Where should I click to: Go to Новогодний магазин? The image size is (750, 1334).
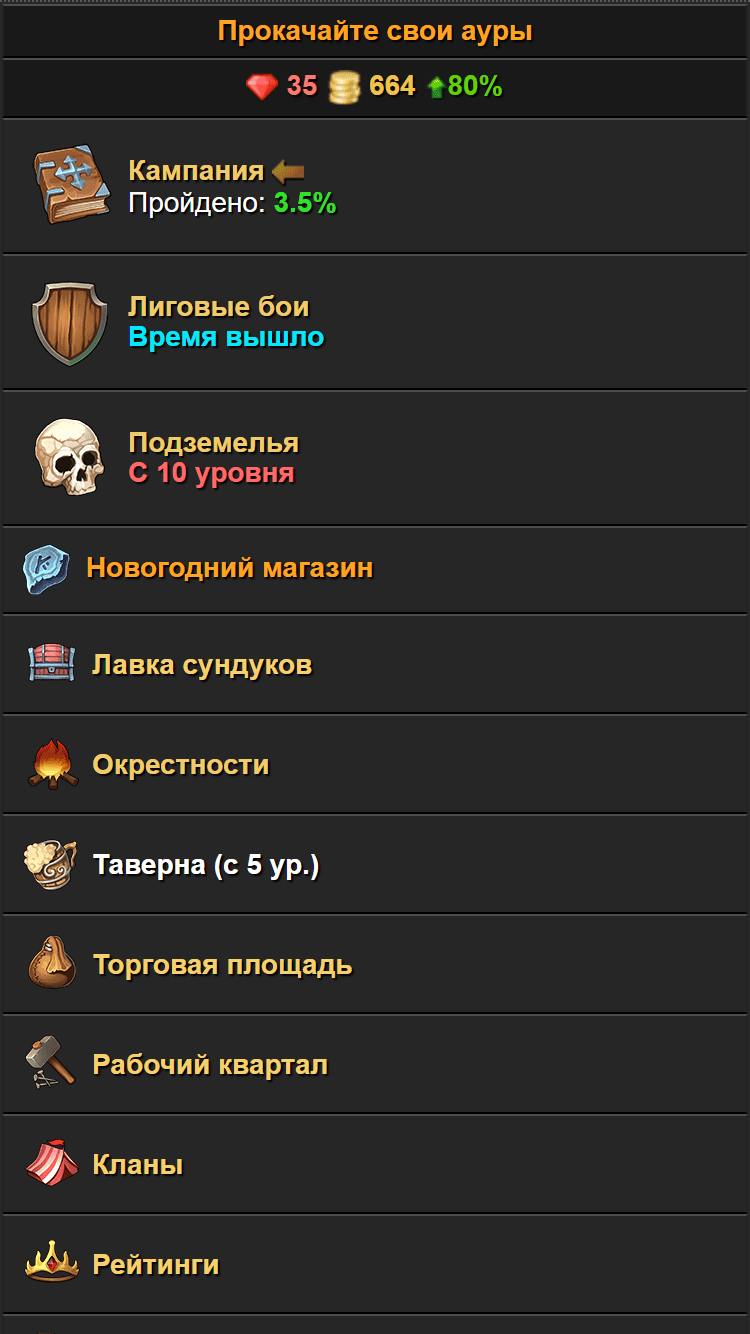[229, 568]
